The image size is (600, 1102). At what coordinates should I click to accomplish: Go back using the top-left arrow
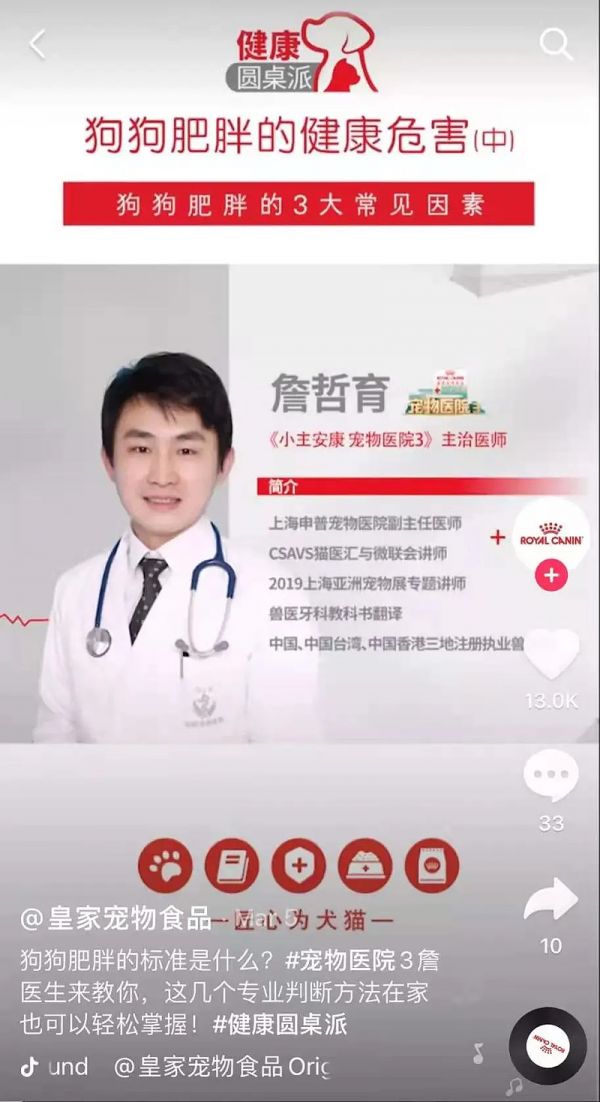[x=38, y=44]
